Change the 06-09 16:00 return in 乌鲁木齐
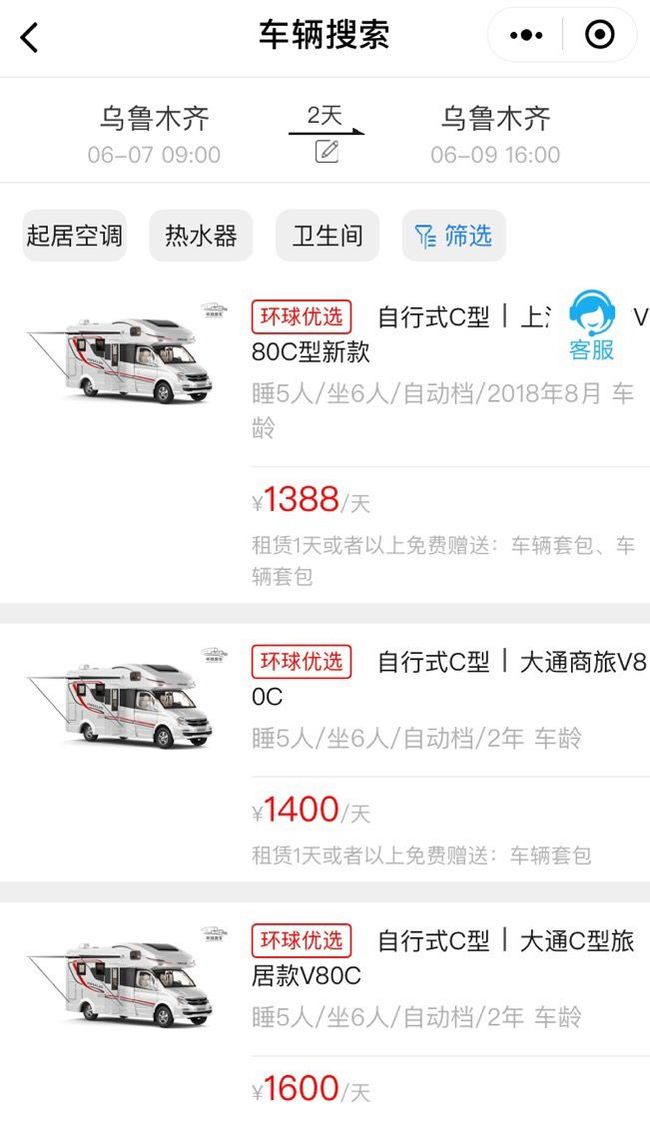 [x=496, y=134]
